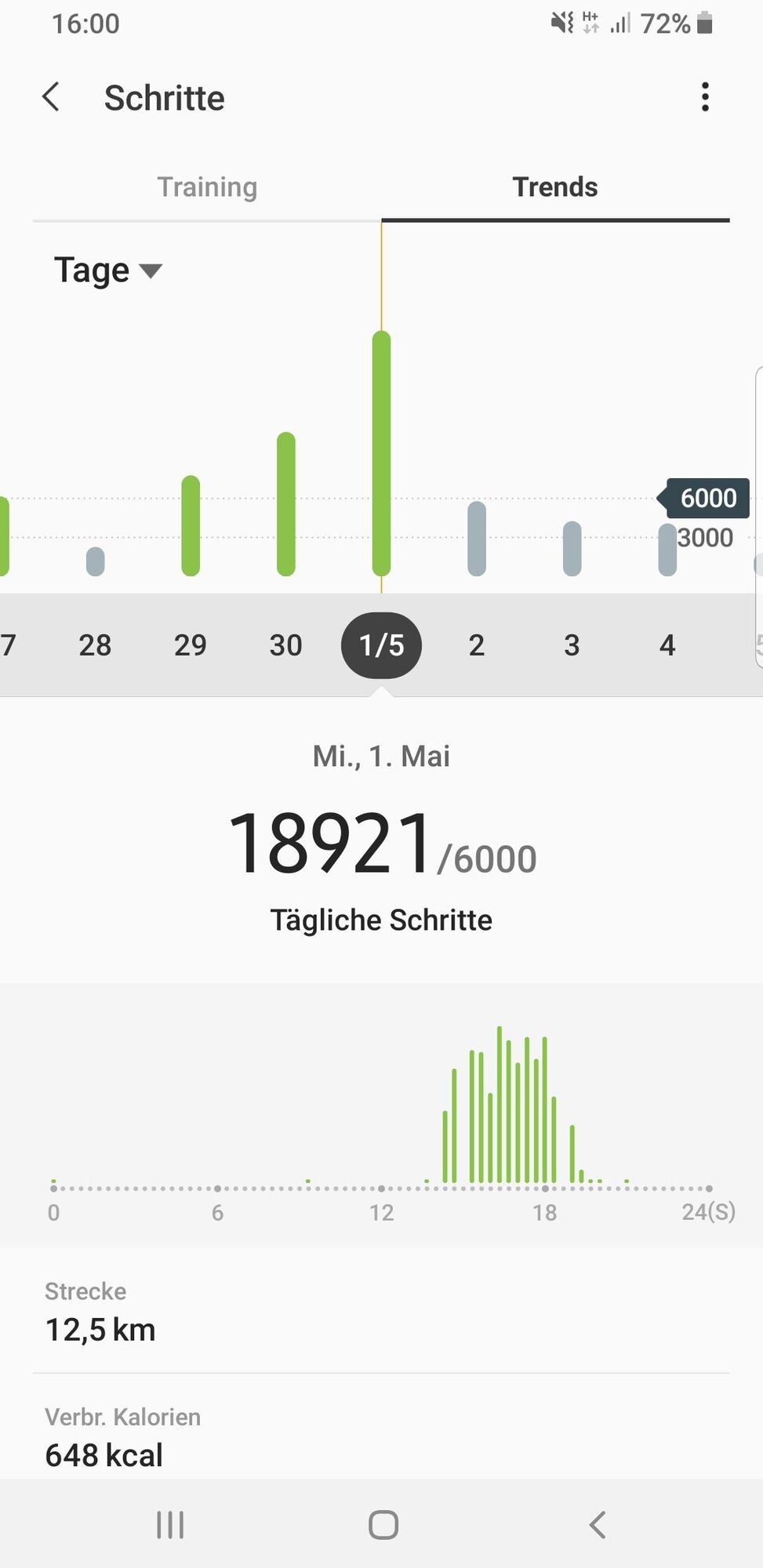Select the Trends tab
The height and width of the screenshot is (1568, 763).
555,187
